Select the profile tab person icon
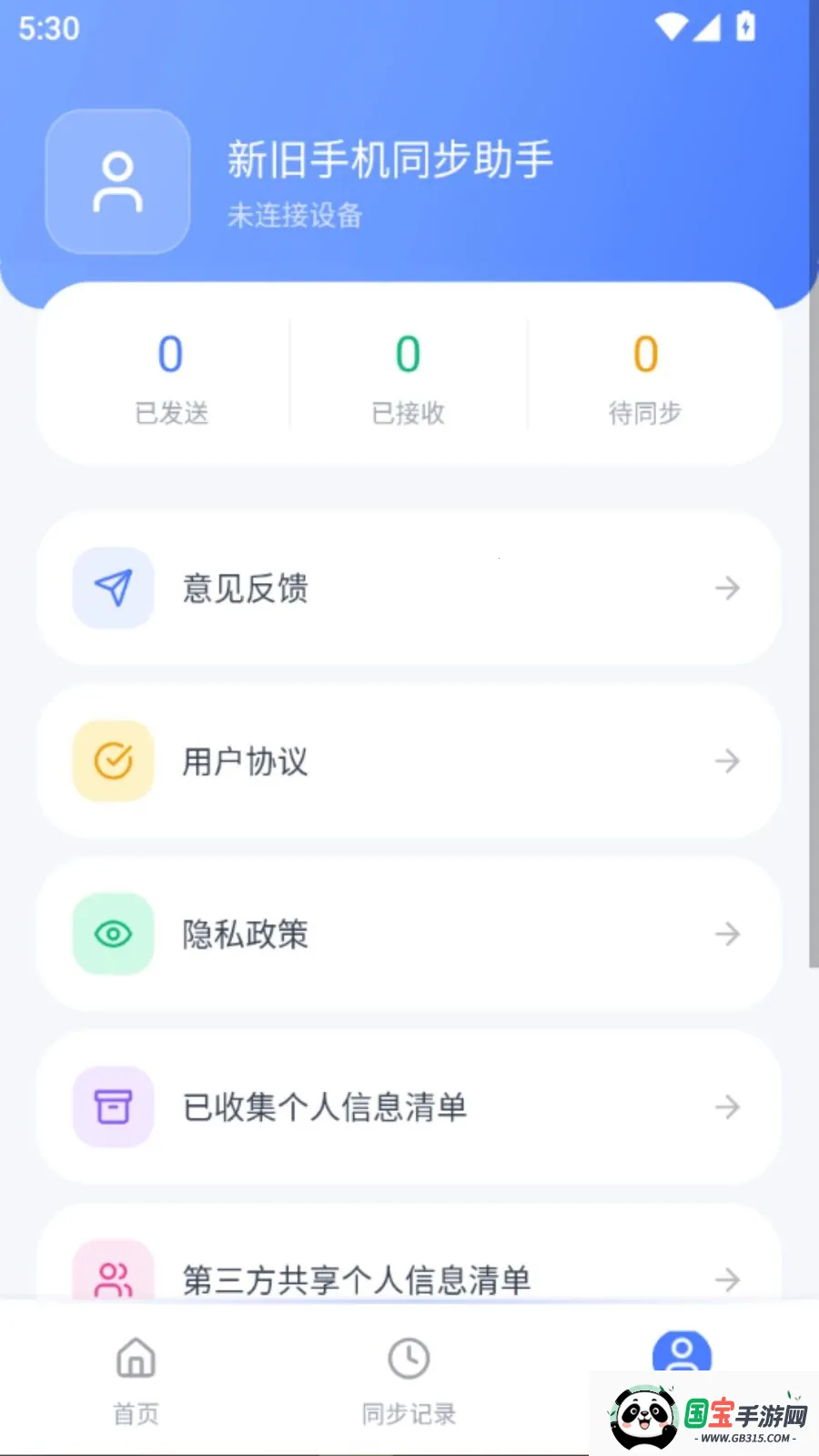The height and width of the screenshot is (1456, 819). (x=682, y=1353)
